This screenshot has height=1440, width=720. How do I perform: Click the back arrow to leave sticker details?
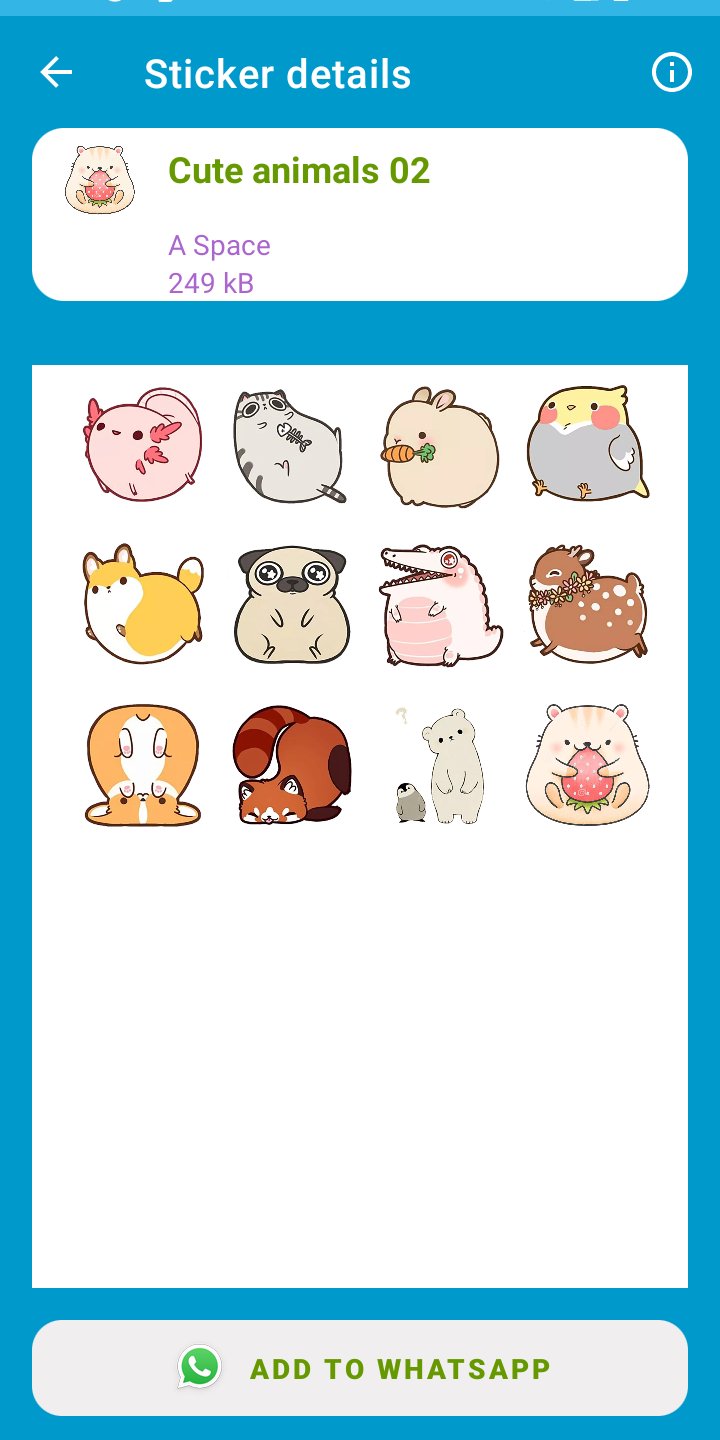(56, 72)
